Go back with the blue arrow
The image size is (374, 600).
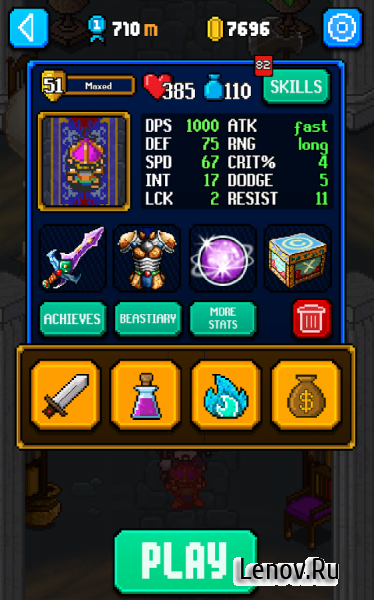[x=29, y=28]
